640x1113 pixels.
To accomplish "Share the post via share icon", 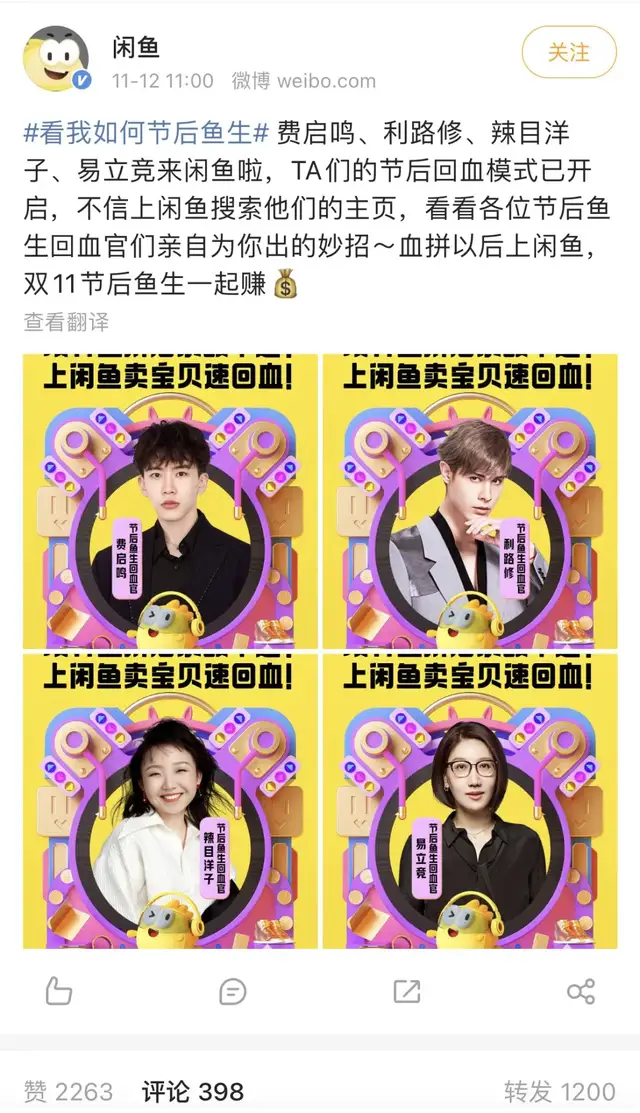I will (x=580, y=991).
